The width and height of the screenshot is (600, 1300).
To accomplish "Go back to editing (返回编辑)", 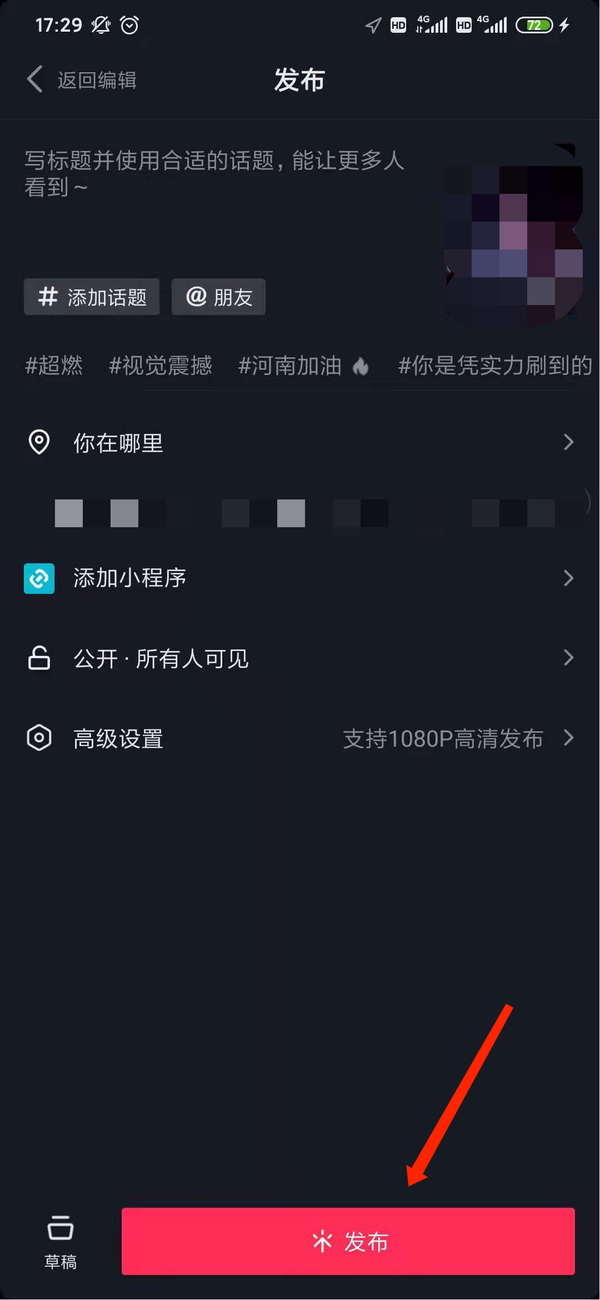I will [x=82, y=80].
